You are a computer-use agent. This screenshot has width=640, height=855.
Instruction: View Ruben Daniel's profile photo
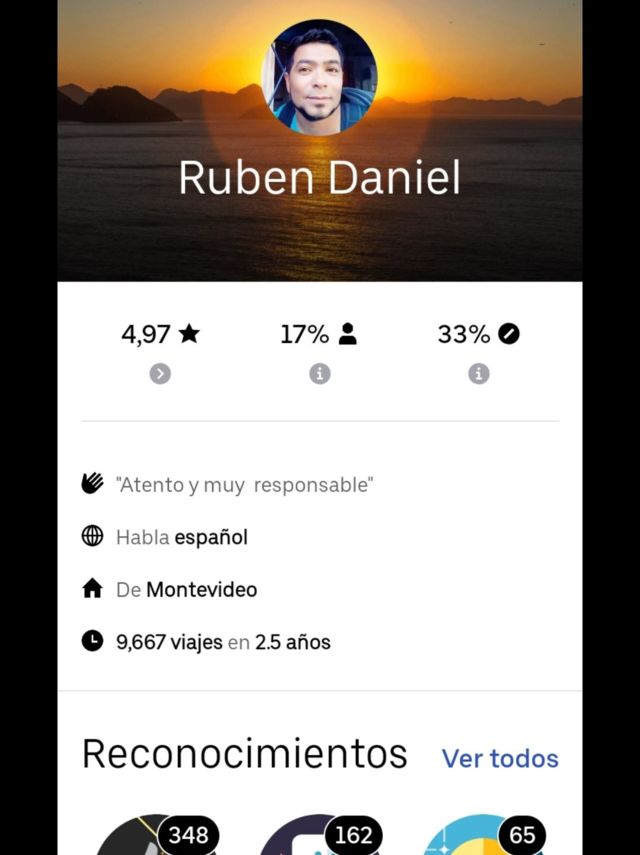(x=319, y=77)
